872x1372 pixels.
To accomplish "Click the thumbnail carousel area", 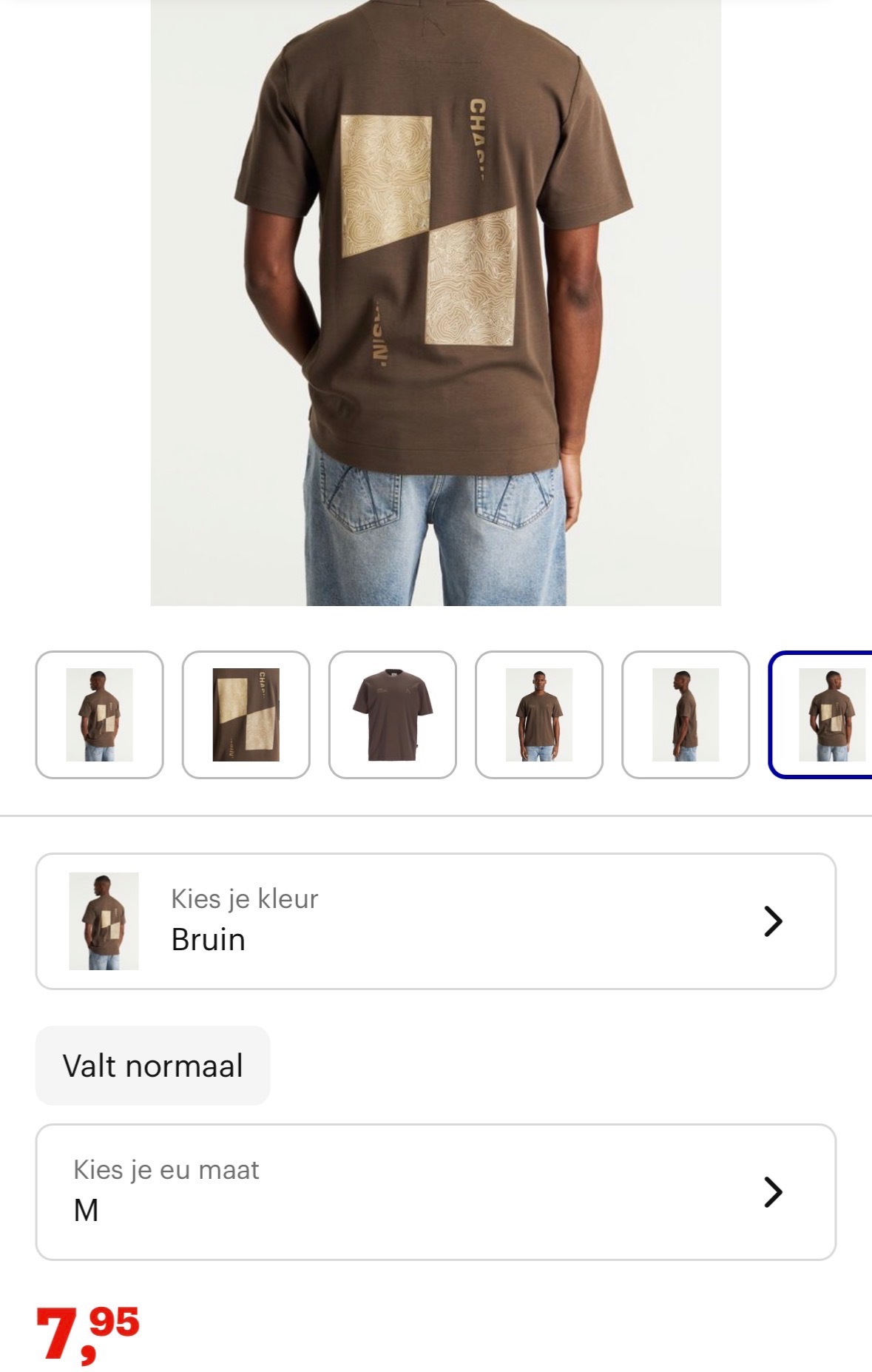I will (x=436, y=713).
